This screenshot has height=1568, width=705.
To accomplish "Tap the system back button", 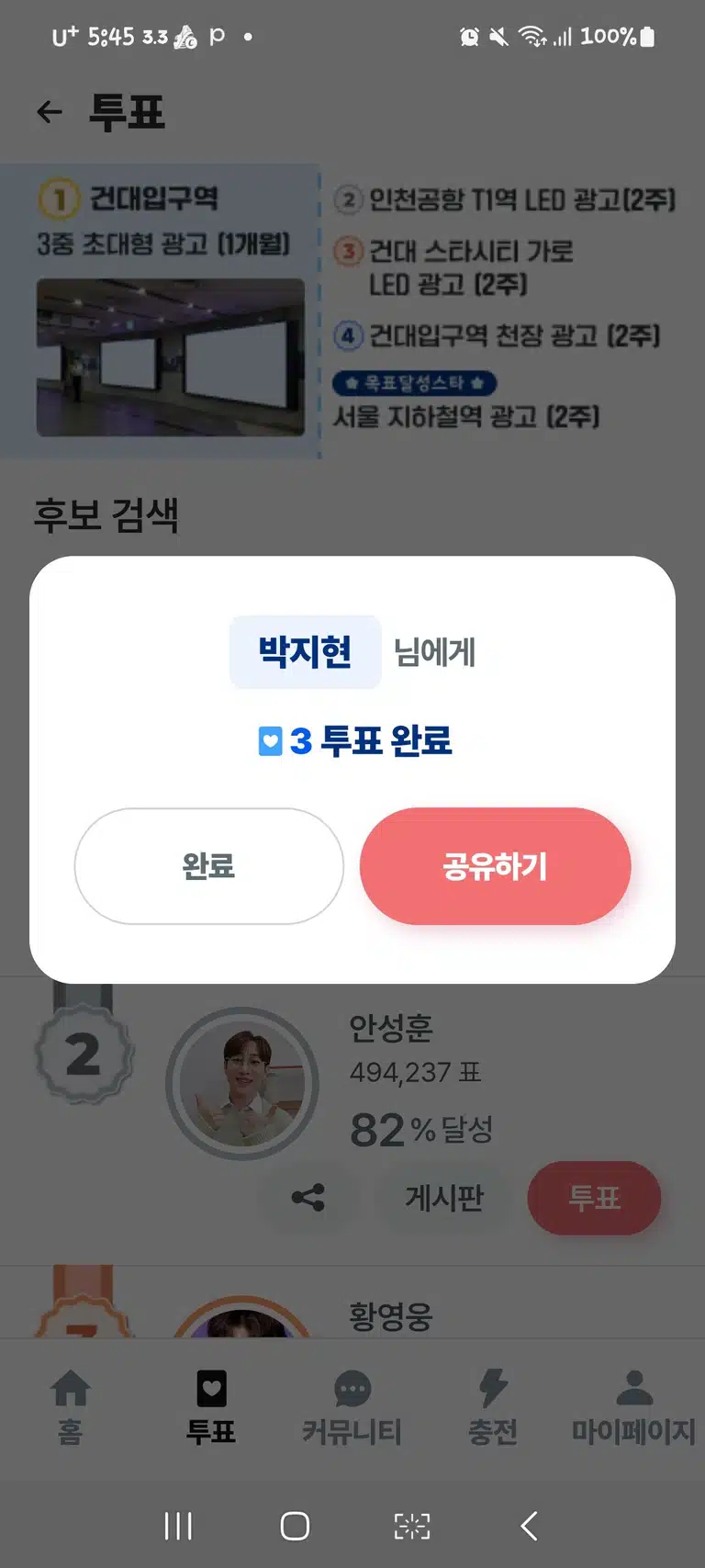I will coord(529,1526).
